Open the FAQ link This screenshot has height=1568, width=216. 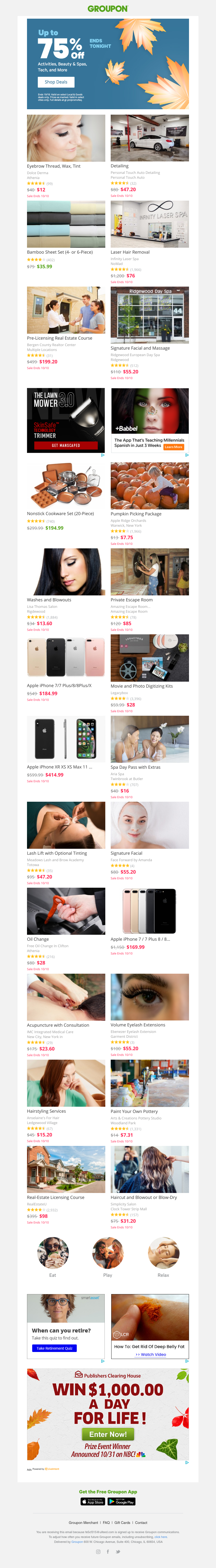[x=106, y=1522]
